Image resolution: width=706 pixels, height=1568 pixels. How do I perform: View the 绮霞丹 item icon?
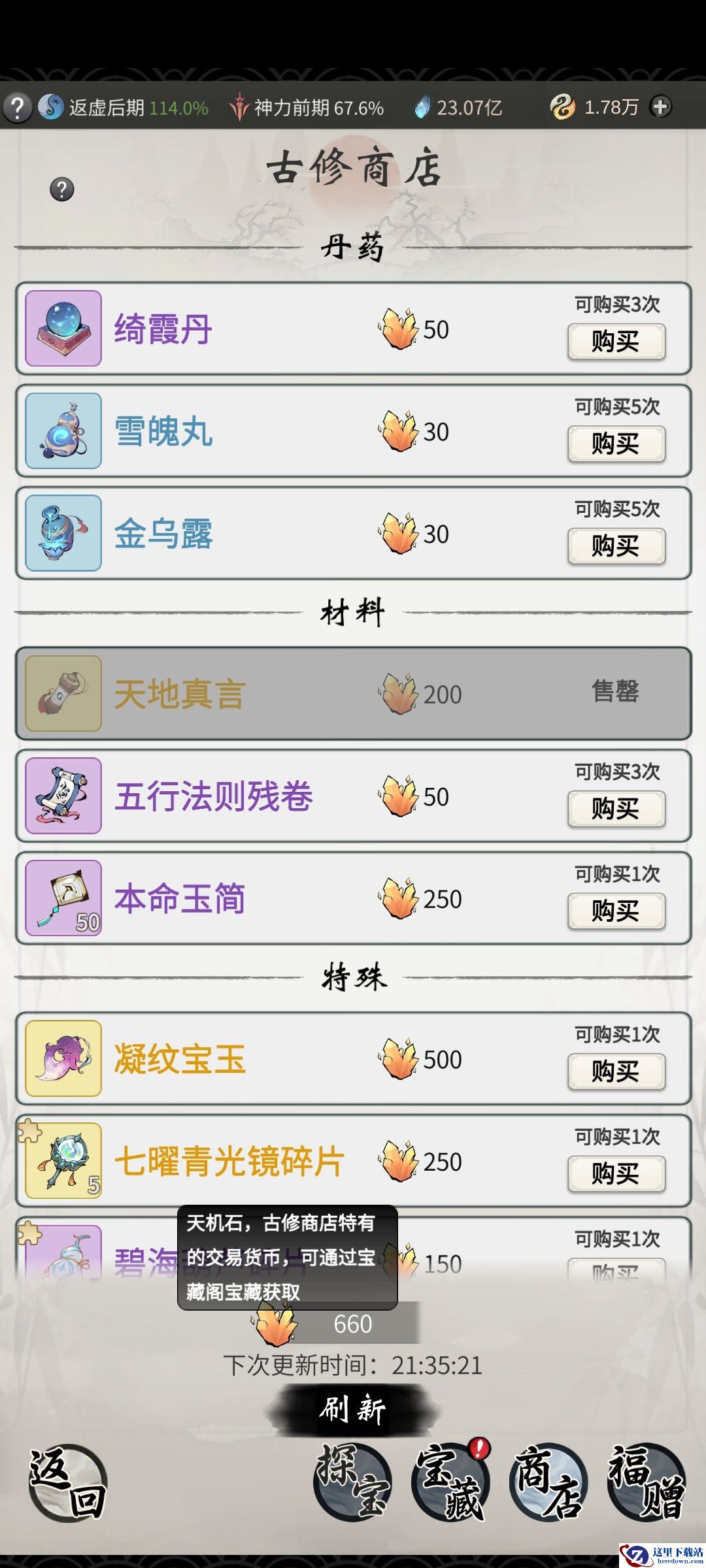click(63, 328)
